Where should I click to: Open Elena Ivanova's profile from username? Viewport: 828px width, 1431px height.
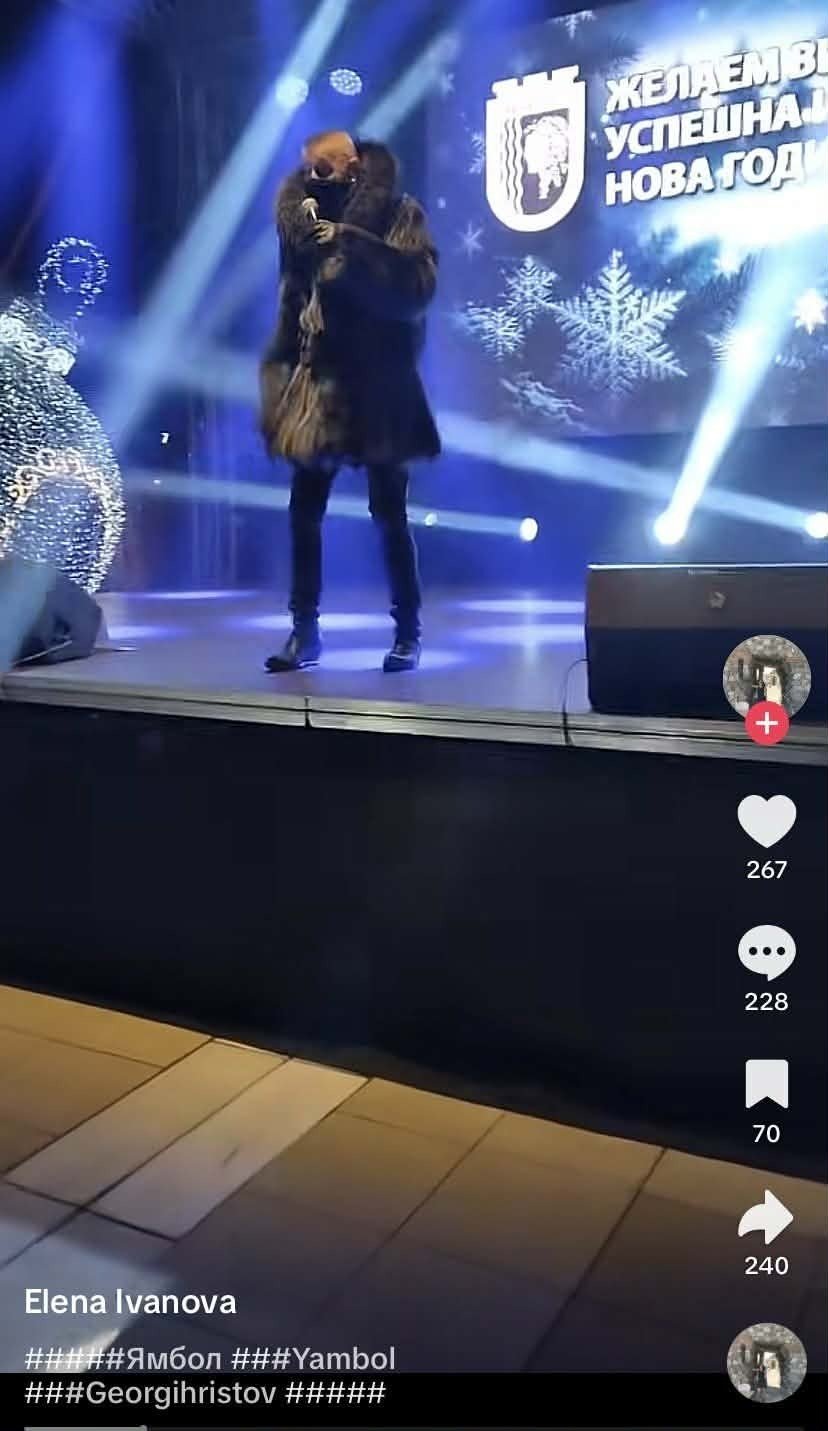(x=130, y=1302)
